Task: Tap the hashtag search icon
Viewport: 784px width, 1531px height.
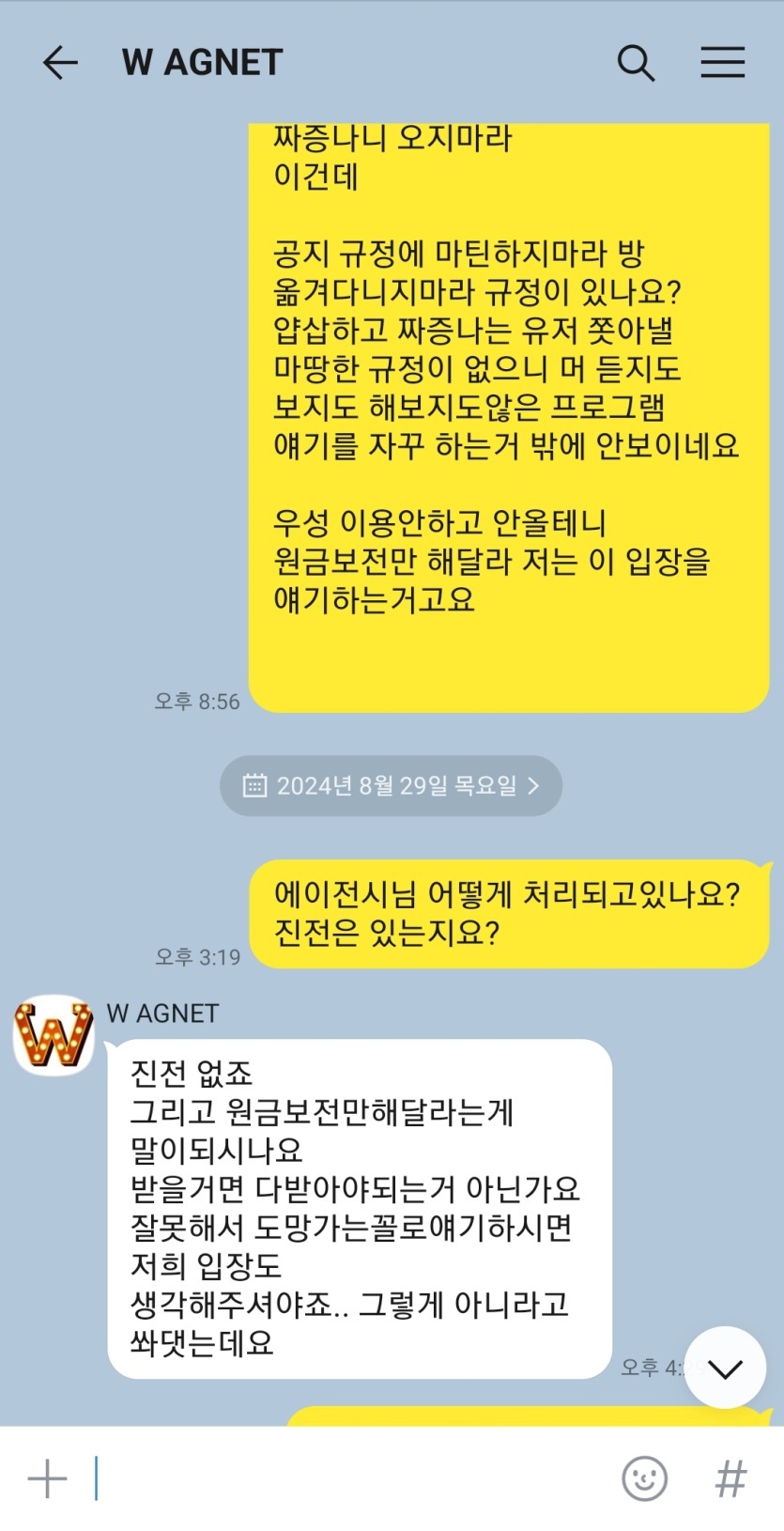Action: click(x=730, y=1479)
